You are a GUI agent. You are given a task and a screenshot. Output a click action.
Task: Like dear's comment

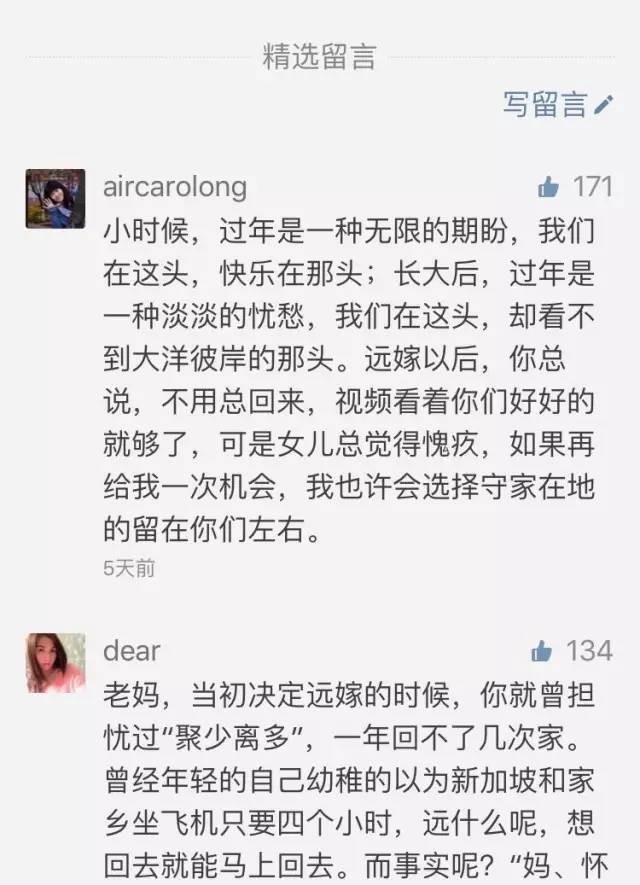click(x=542, y=651)
